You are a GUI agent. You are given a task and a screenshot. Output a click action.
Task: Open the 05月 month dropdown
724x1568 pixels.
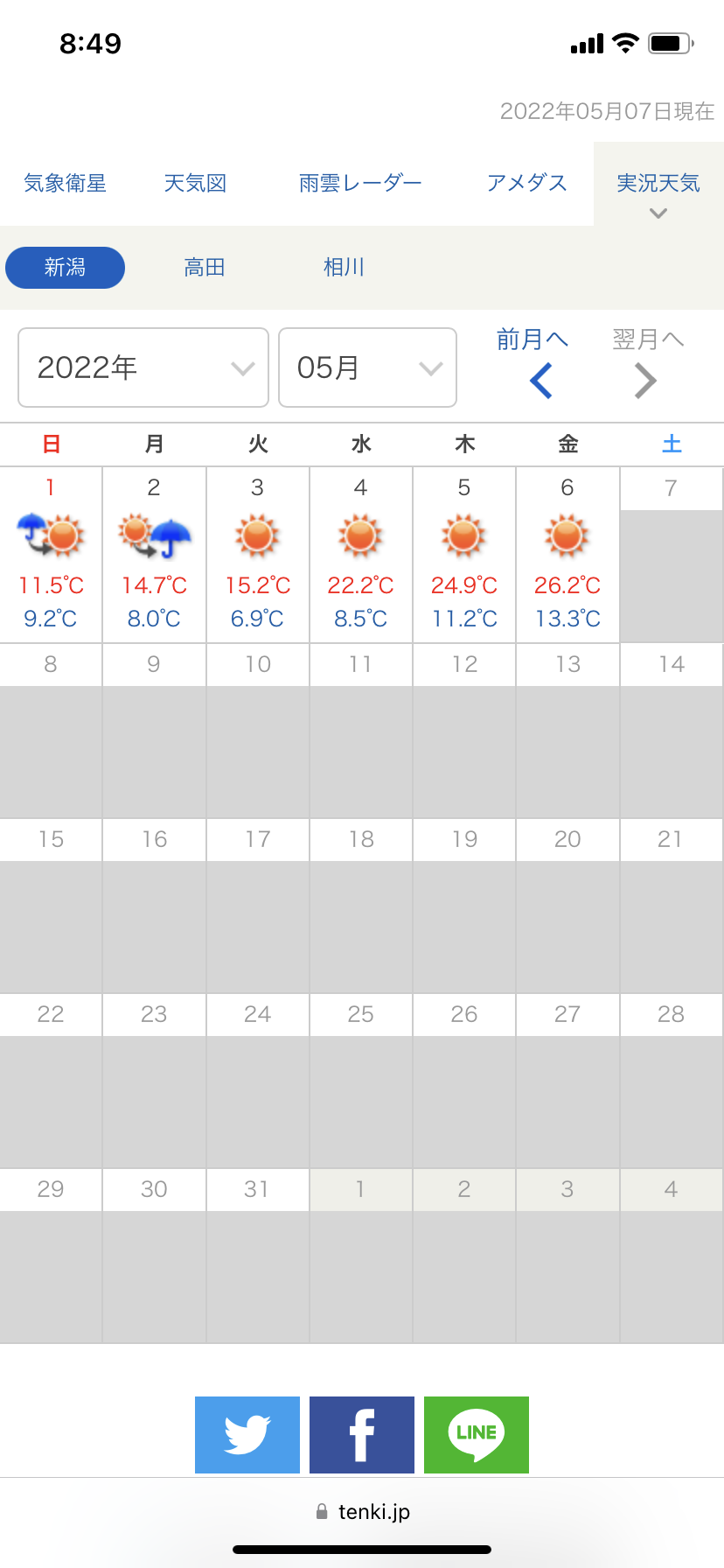point(367,367)
